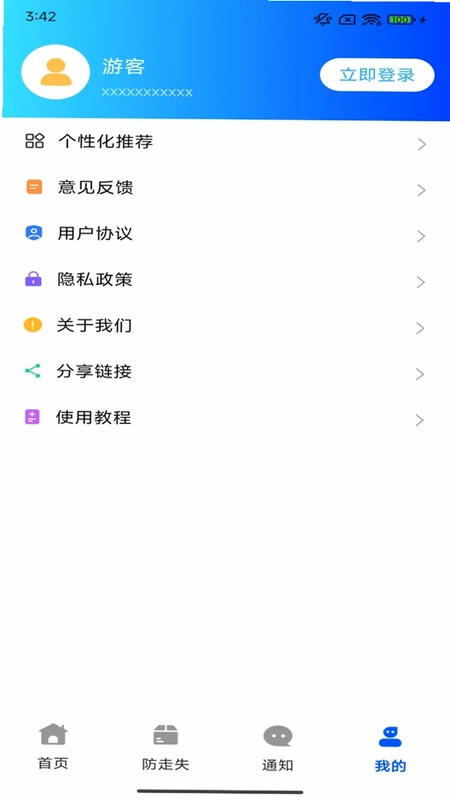The width and height of the screenshot is (450, 800).
Task: Tap the 立即登录 login button
Action: (x=377, y=75)
